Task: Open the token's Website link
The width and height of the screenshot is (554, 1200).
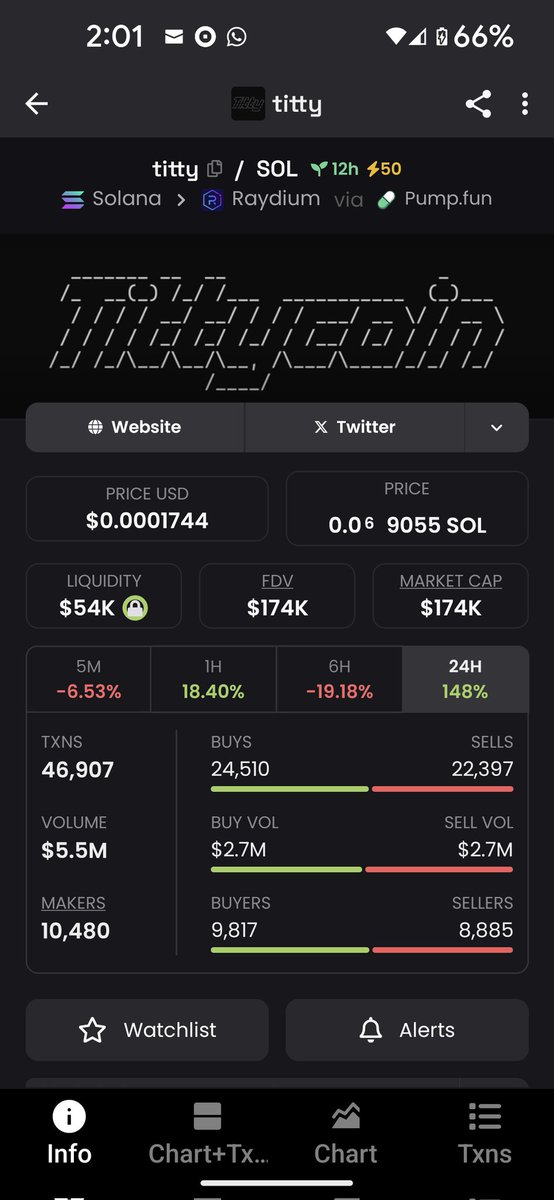Action: 135,427
